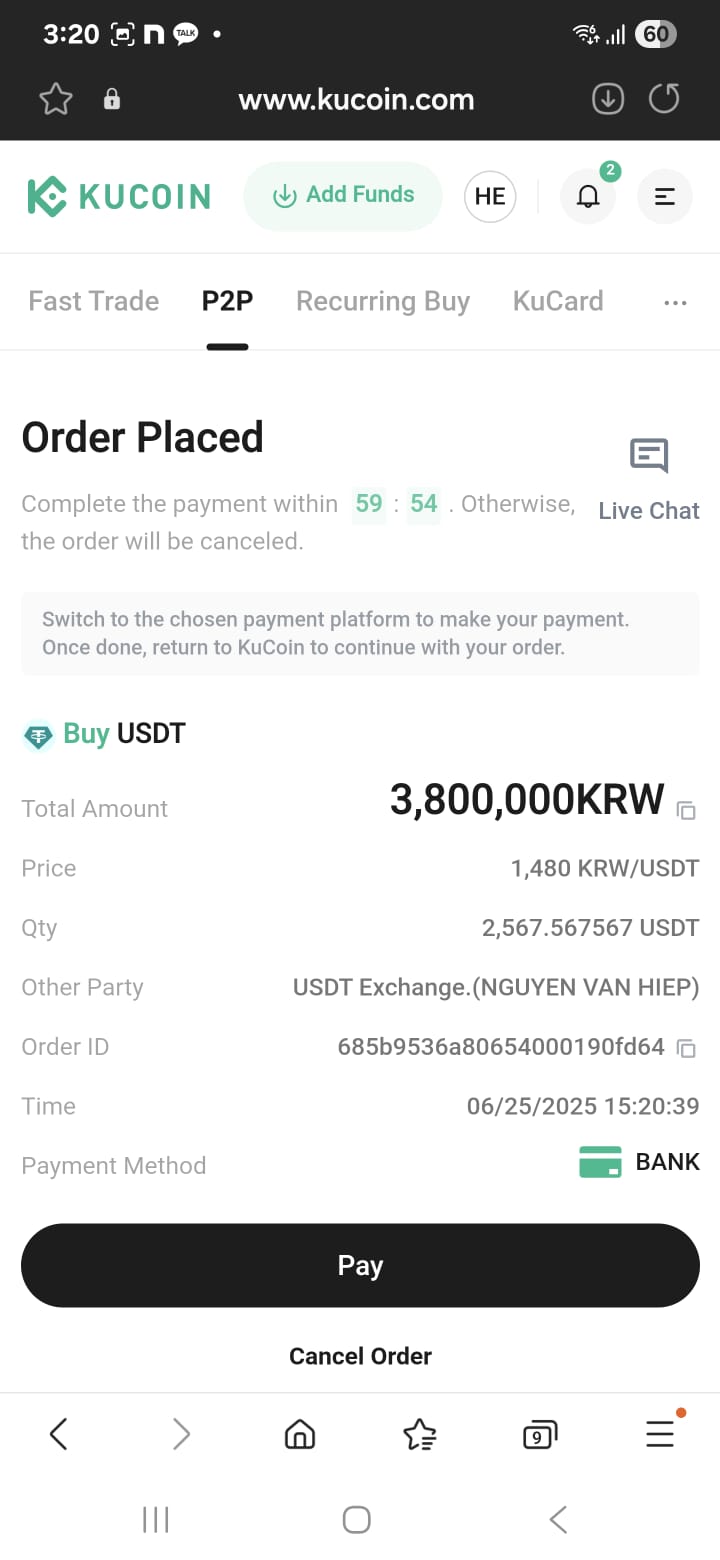This screenshot has width=720, height=1560.
Task: Switch to the Fast Trade tab
Action: 94,301
